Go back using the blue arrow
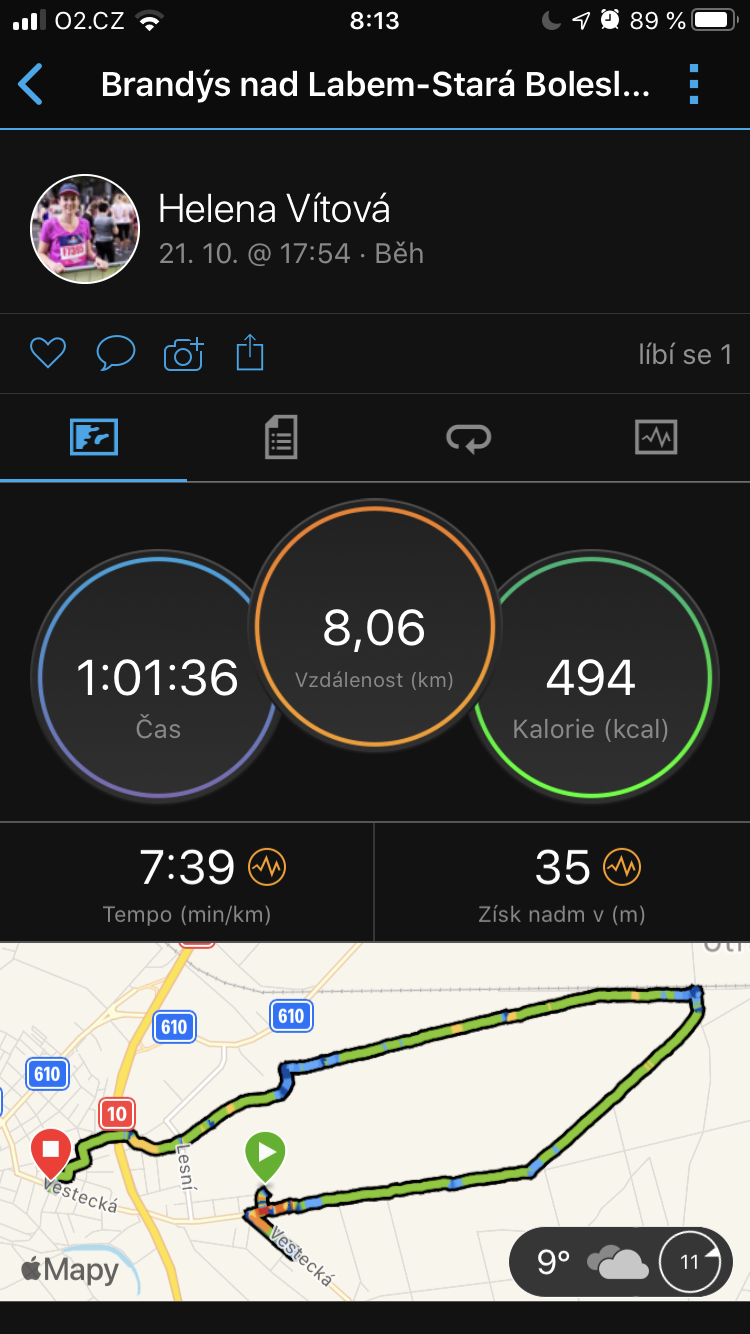Viewport: 750px width, 1334px height. [x=31, y=85]
